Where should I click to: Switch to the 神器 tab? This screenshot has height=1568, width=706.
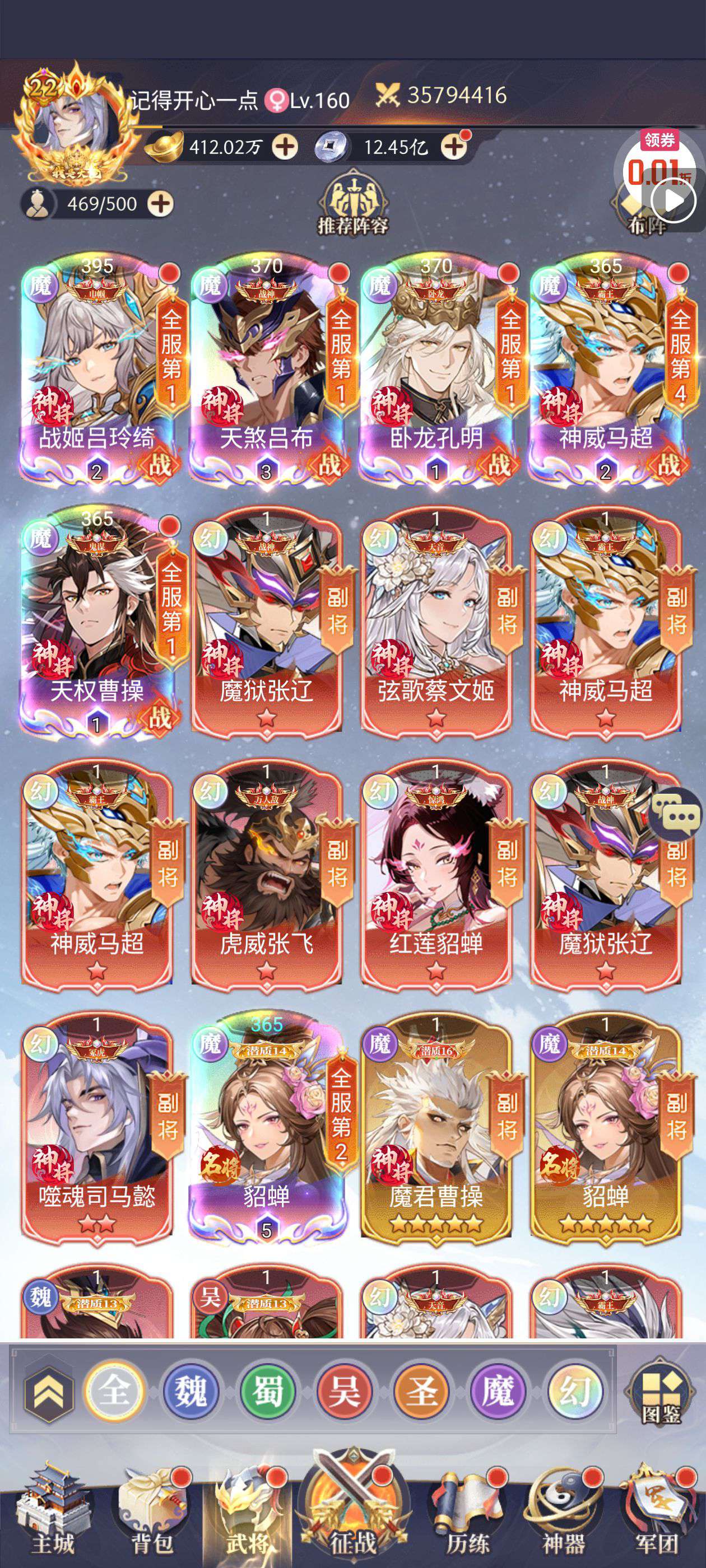tap(564, 1516)
